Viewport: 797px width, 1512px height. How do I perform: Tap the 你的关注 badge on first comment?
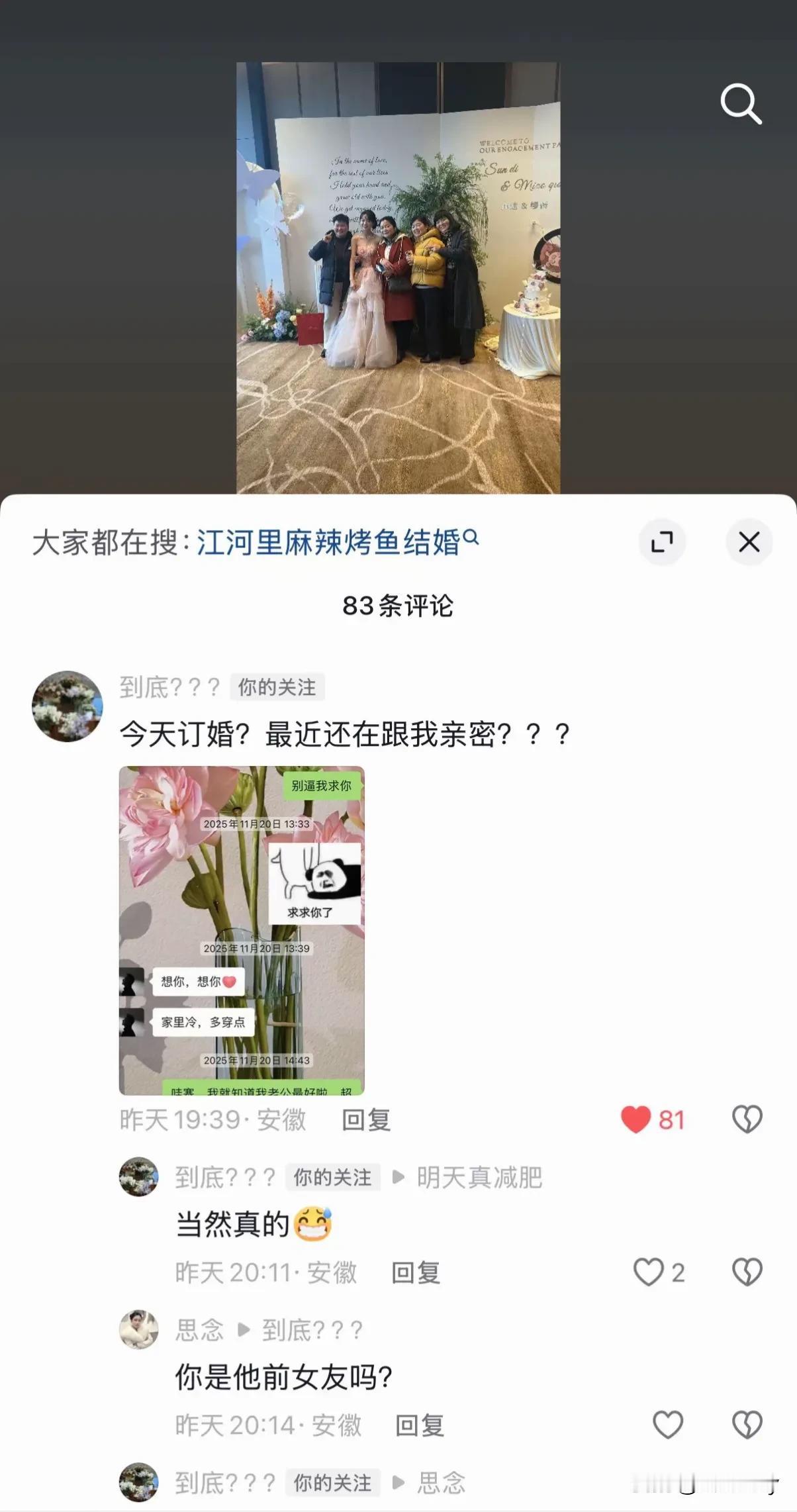point(278,688)
